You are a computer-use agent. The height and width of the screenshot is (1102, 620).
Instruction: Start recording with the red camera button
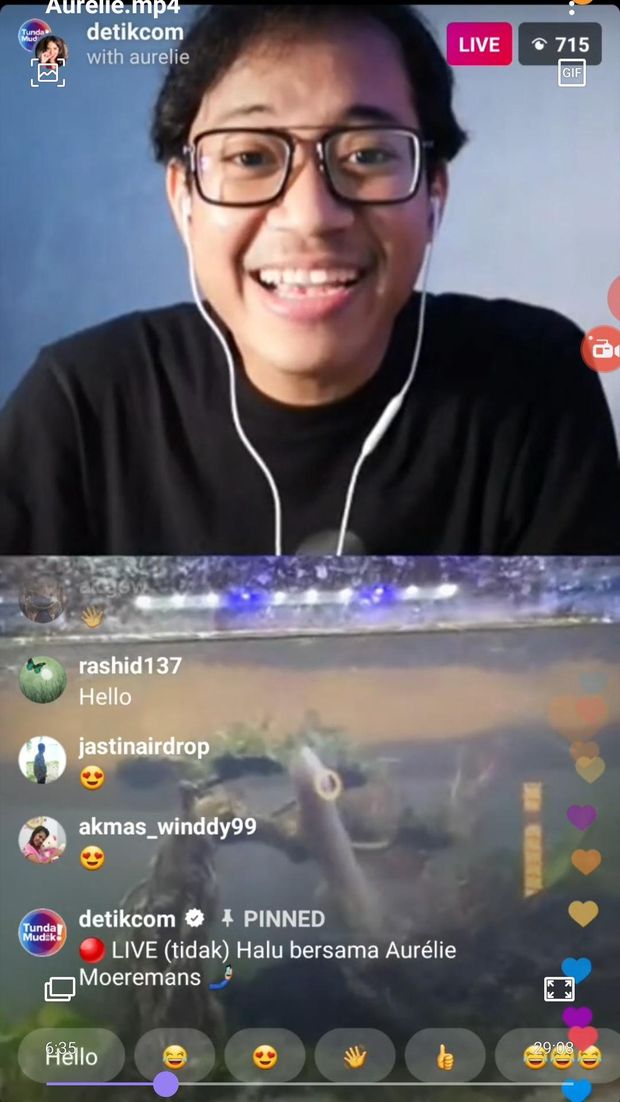(x=603, y=349)
